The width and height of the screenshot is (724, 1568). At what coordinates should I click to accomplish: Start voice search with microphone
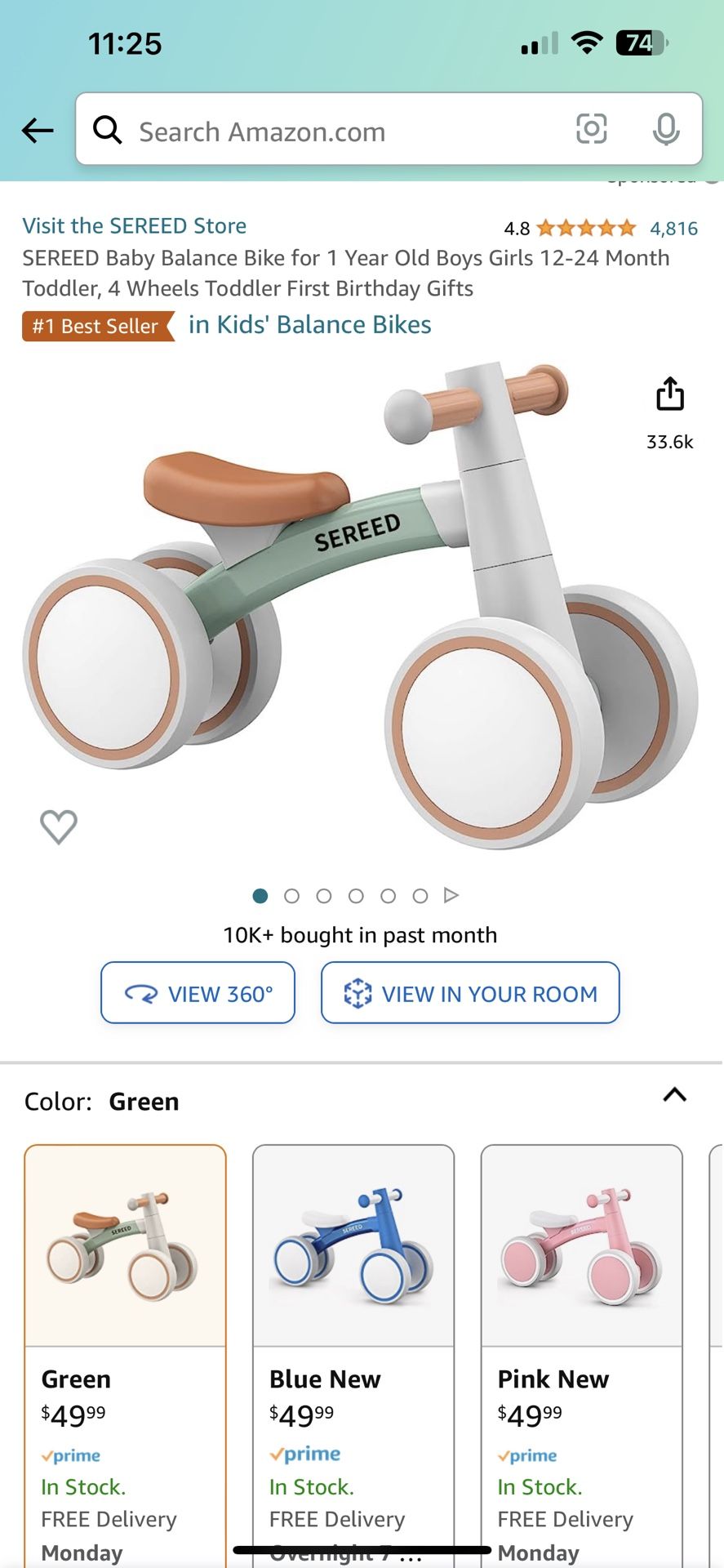click(x=666, y=129)
